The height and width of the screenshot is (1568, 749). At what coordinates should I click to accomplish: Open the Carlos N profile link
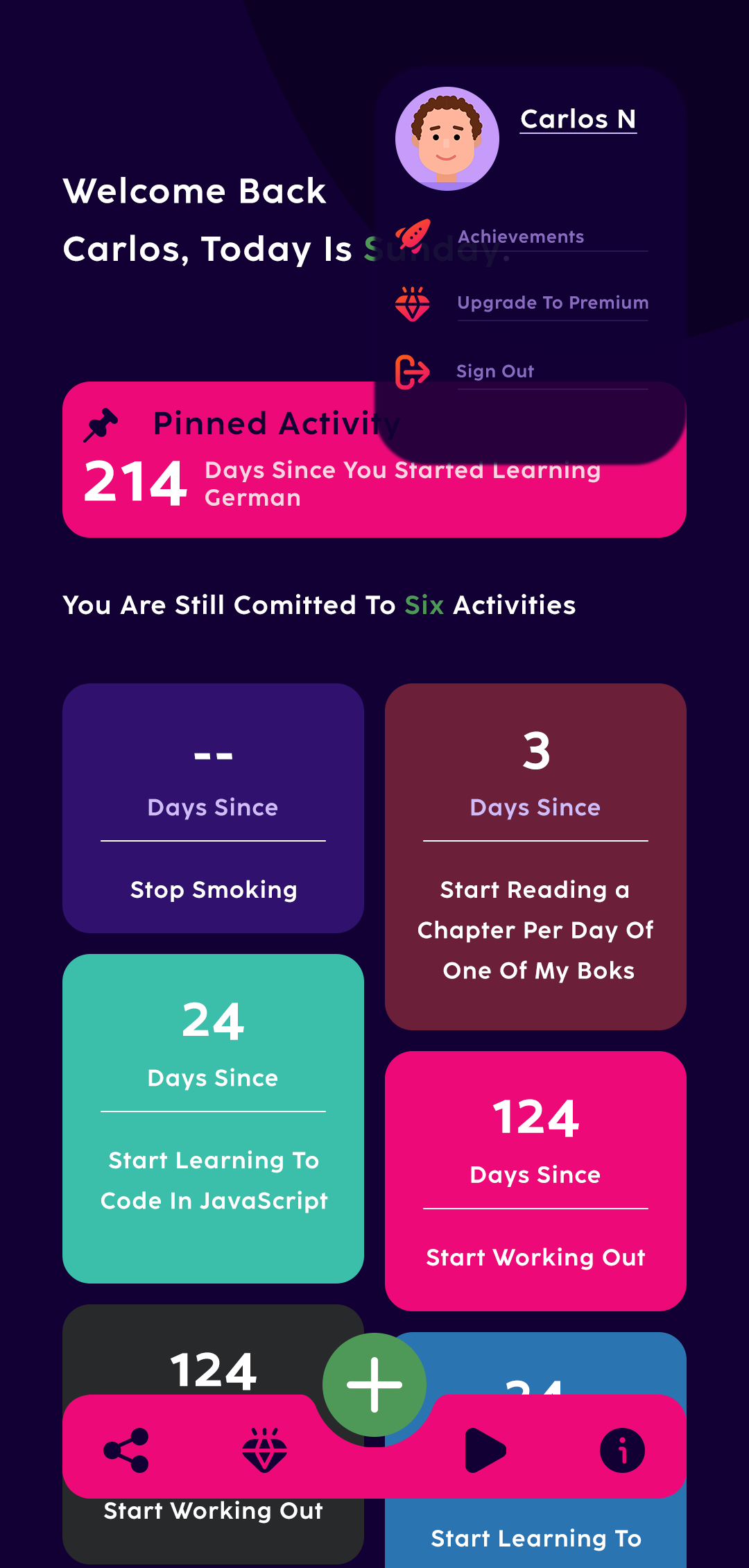pos(578,119)
